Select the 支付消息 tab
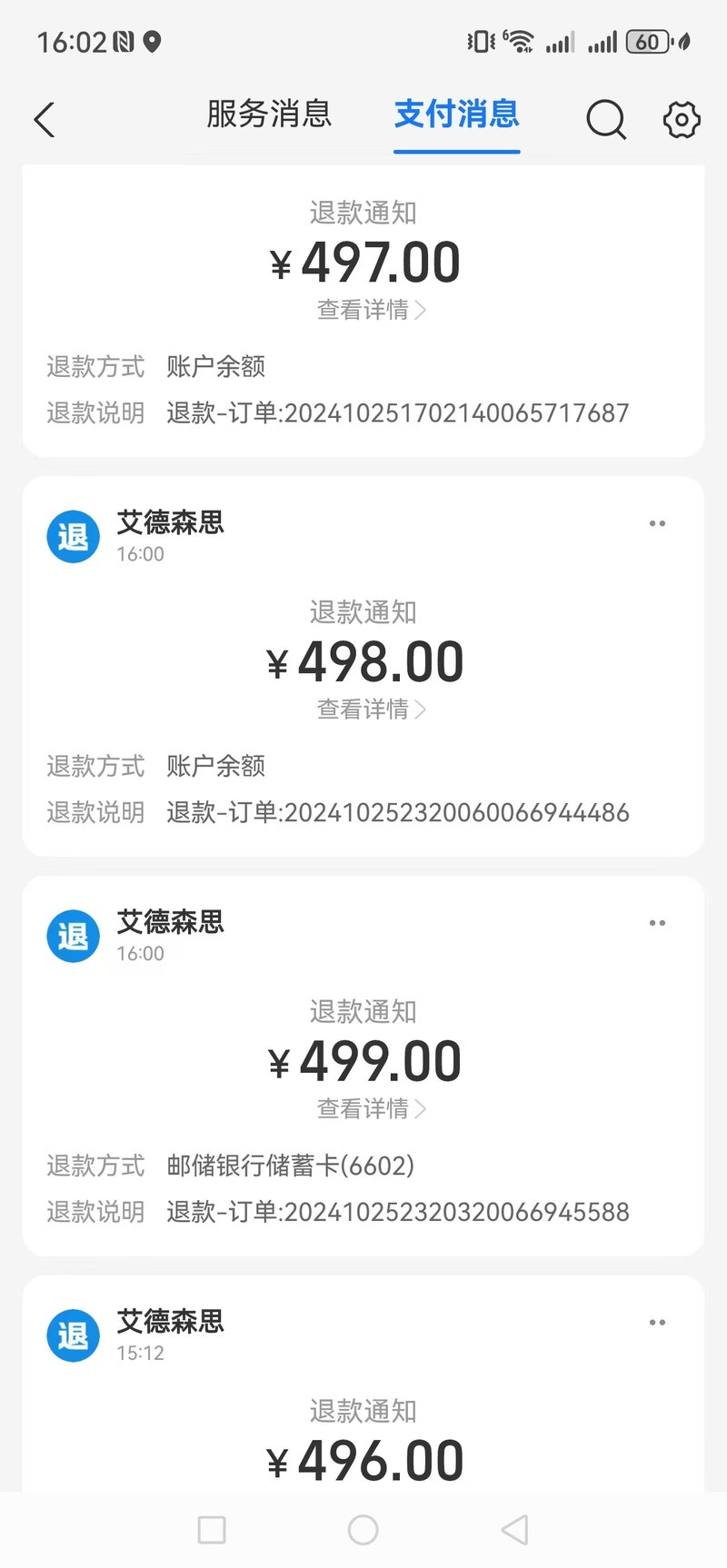Screen dimensions: 727x1568 tap(457, 114)
